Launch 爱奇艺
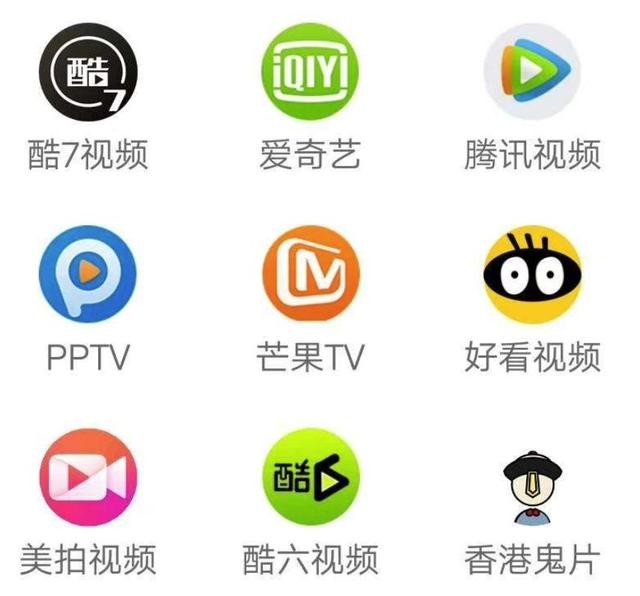The width and height of the screenshot is (640, 596). click(x=310, y=71)
